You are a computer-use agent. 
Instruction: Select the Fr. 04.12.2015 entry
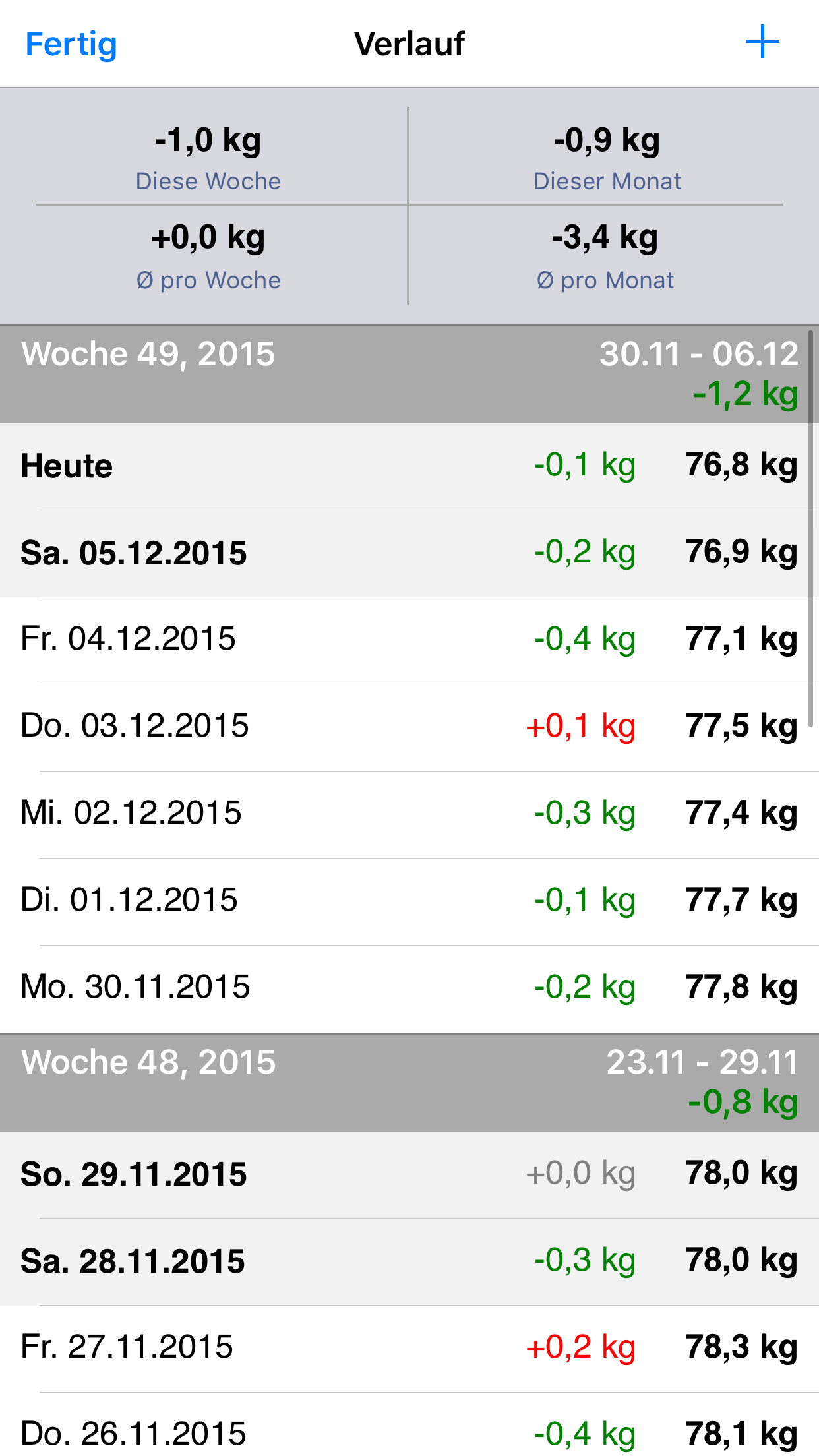(409, 640)
